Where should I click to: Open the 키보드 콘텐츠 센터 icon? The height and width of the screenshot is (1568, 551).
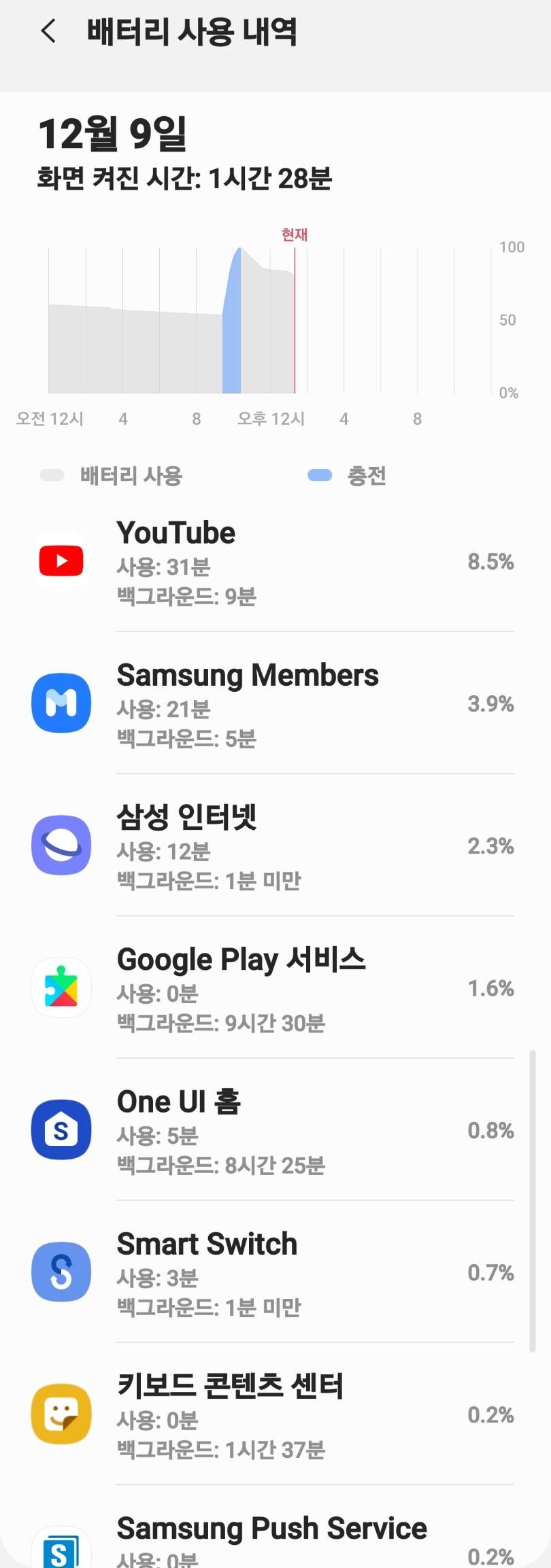click(61, 1414)
